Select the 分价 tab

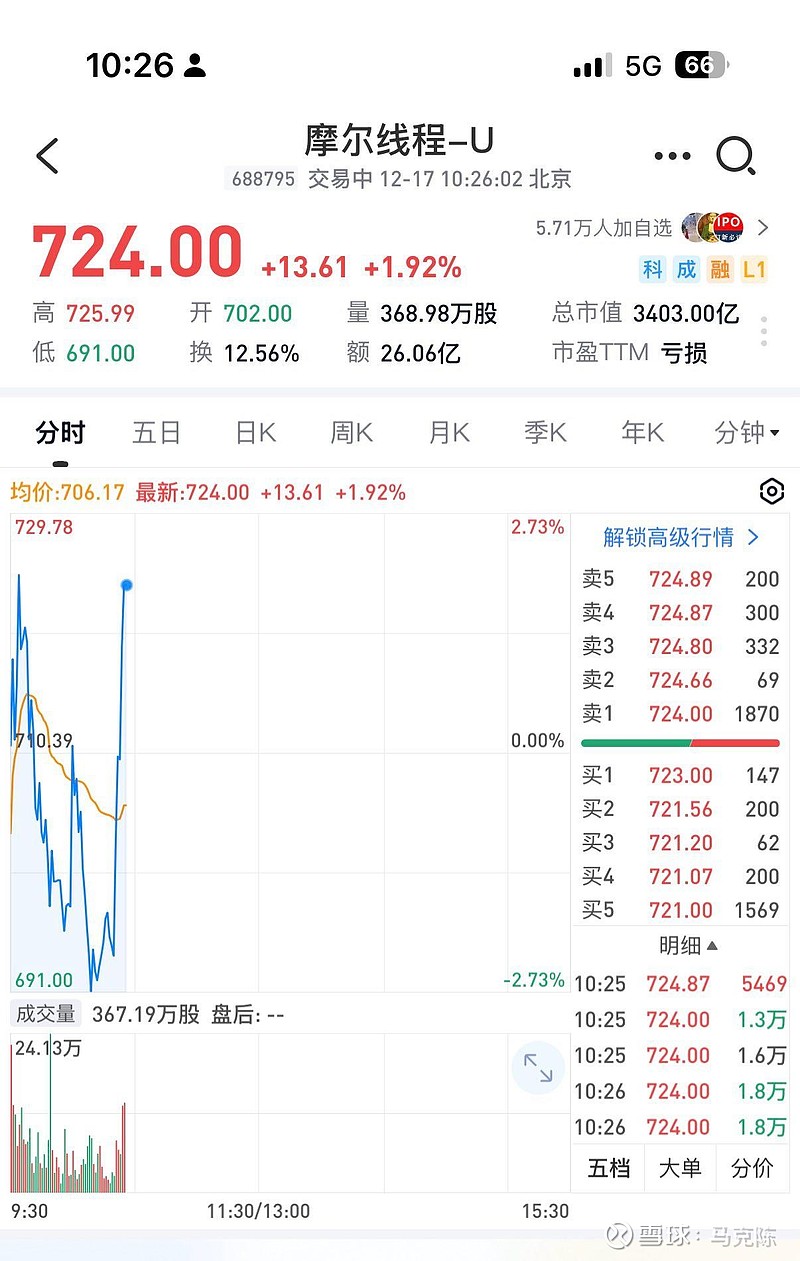pos(751,1168)
